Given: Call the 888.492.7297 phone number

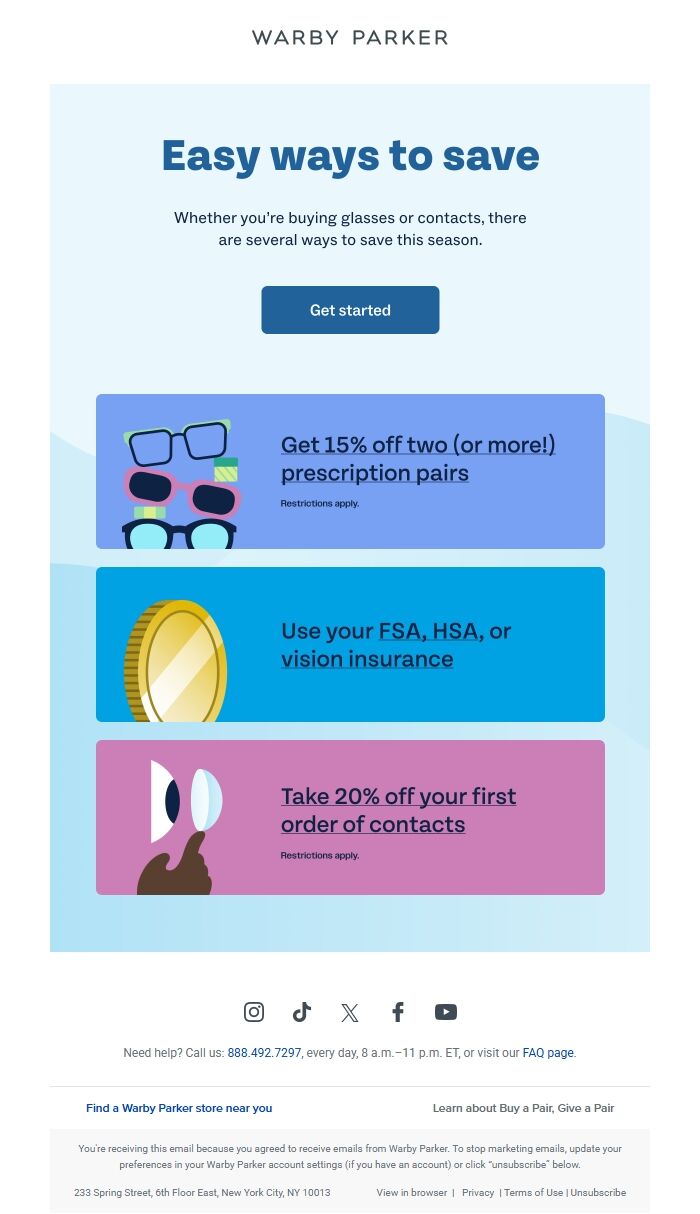Looking at the screenshot, I should (x=264, y=1053).
